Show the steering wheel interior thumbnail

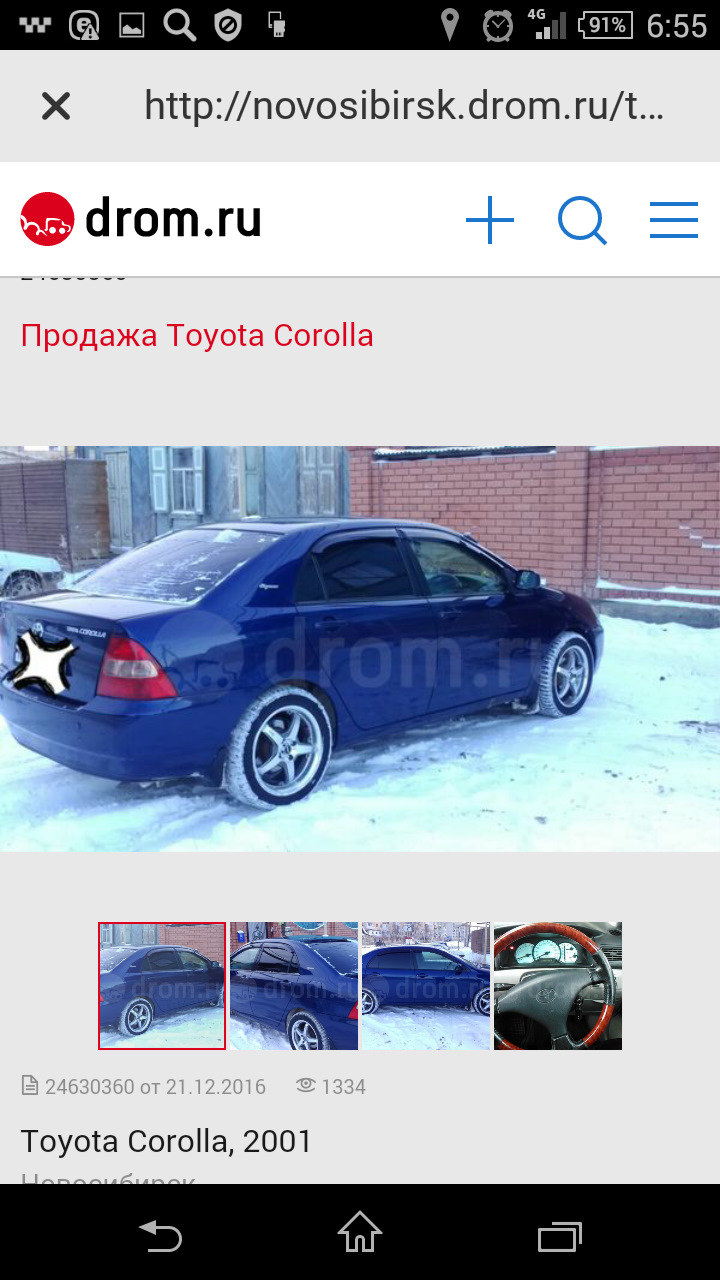pos(558,986)
